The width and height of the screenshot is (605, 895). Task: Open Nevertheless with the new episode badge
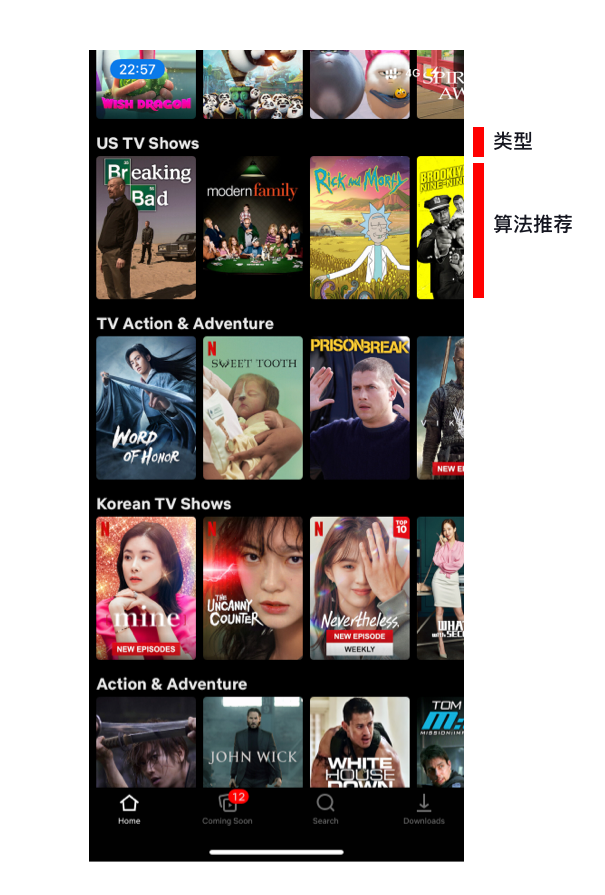coord(360,587)
